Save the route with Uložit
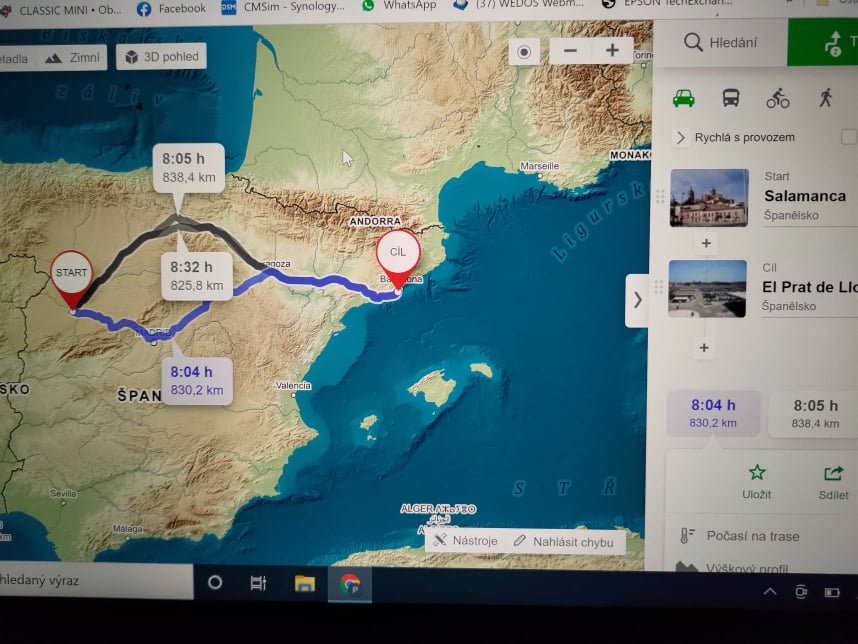Image resolution: width=858 pixels, height=644 pixels. click(756, 480)
